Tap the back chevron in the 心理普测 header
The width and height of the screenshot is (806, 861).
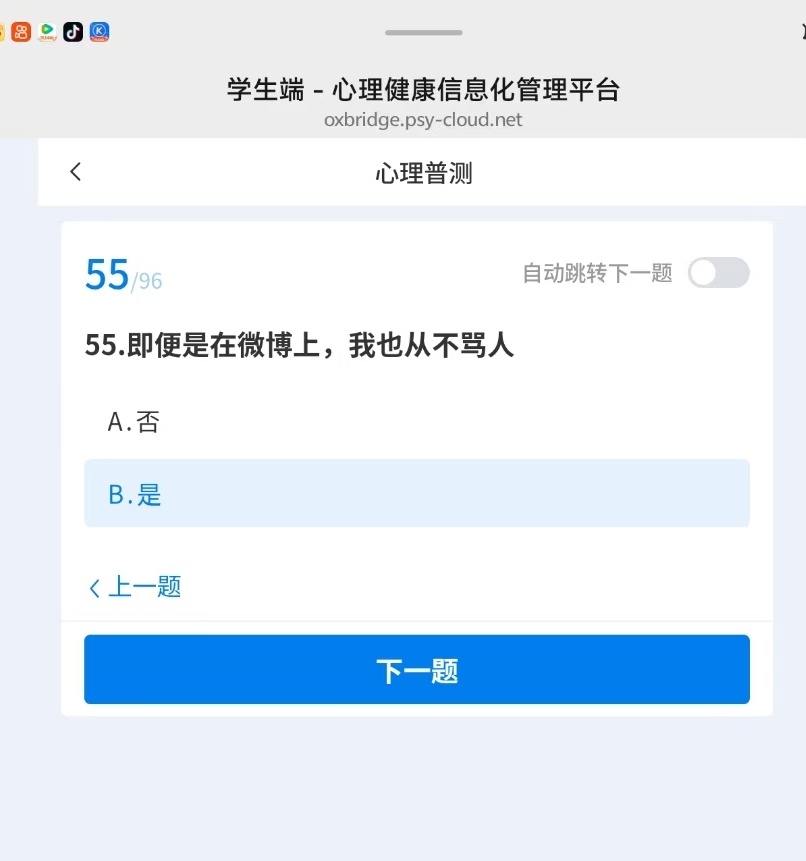point(75,171)
